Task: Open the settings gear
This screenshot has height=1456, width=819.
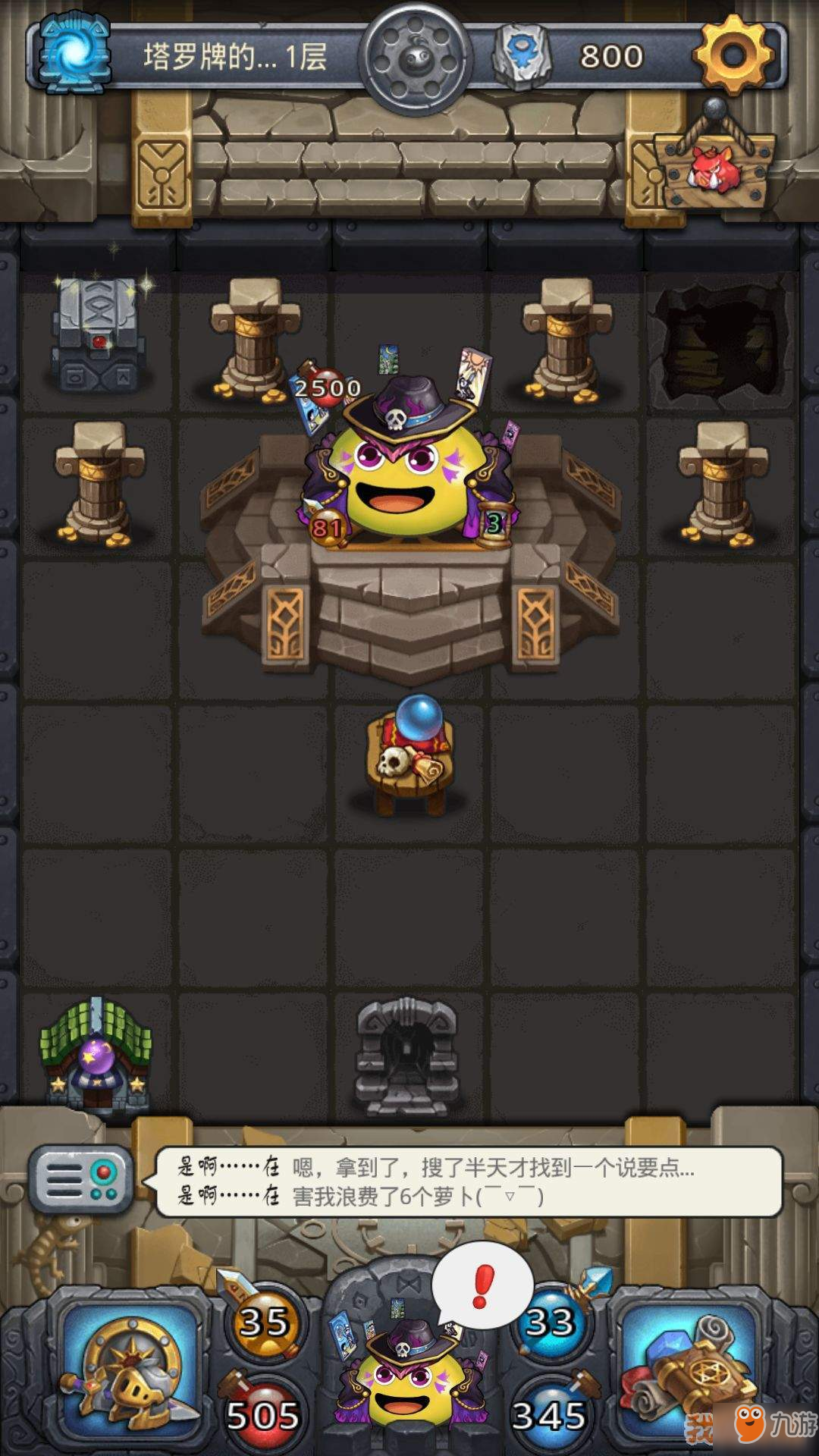Action: click(733, 55)
